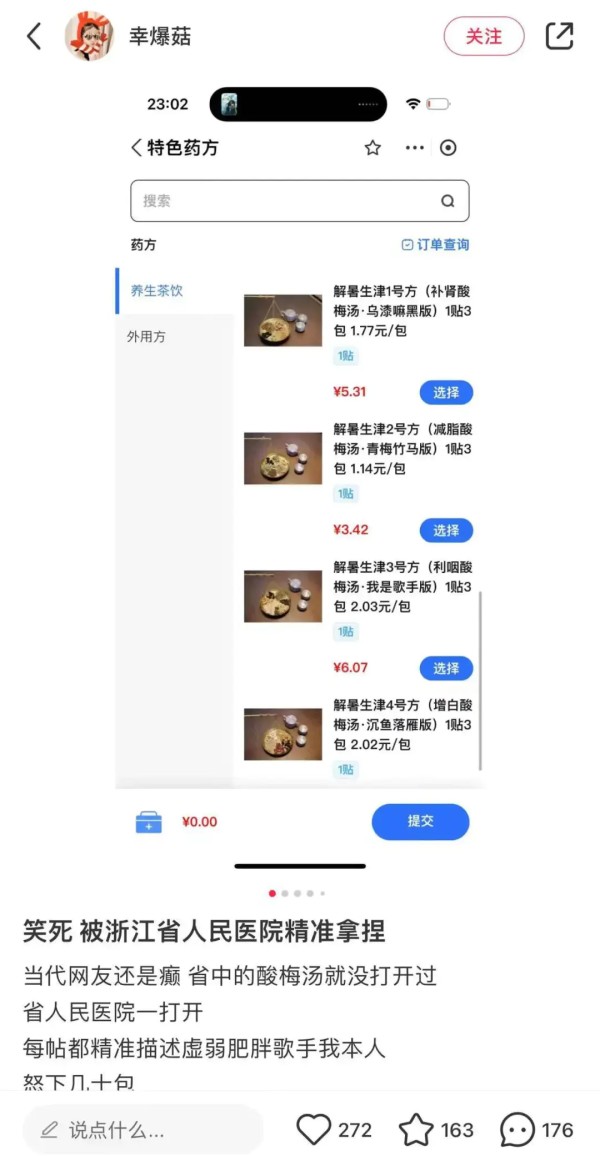
Task: Go back from this post
Action: click(x=34, y=37)
